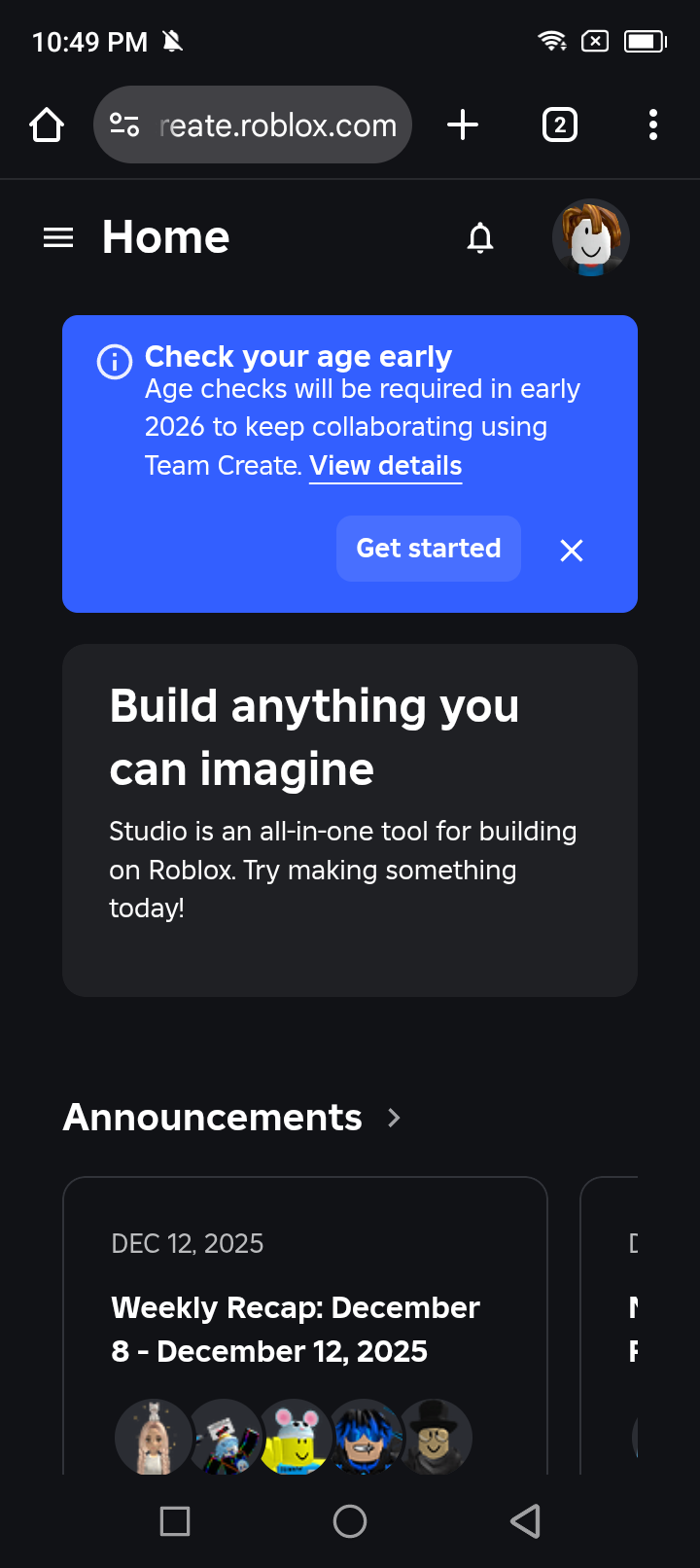Open the notifications bell
This screenshot has width=700, height=1568.
click(480, 236)
